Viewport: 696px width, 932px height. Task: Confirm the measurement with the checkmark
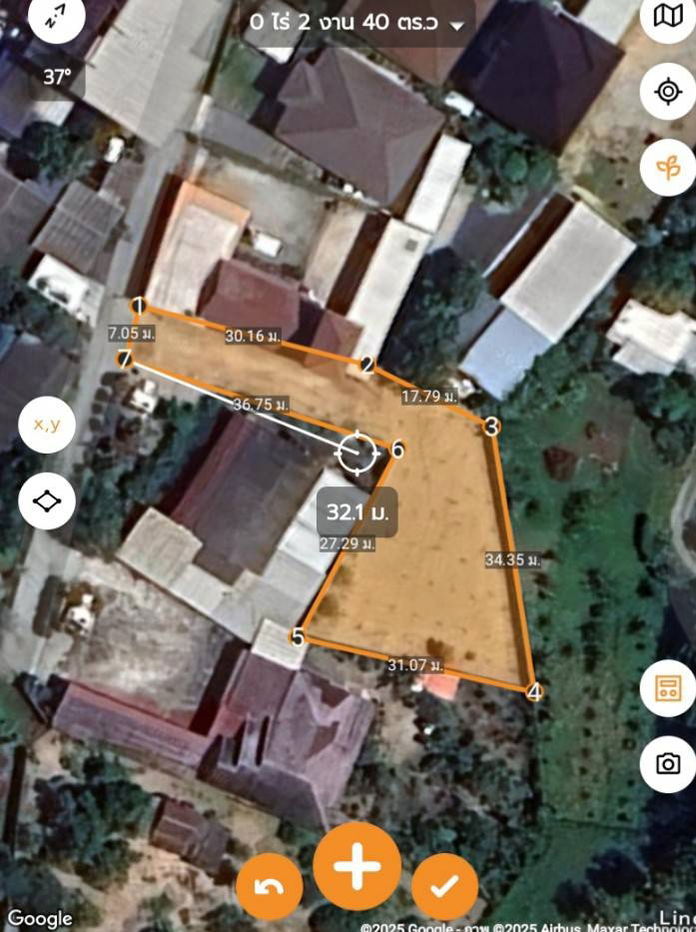pos(445,887)
